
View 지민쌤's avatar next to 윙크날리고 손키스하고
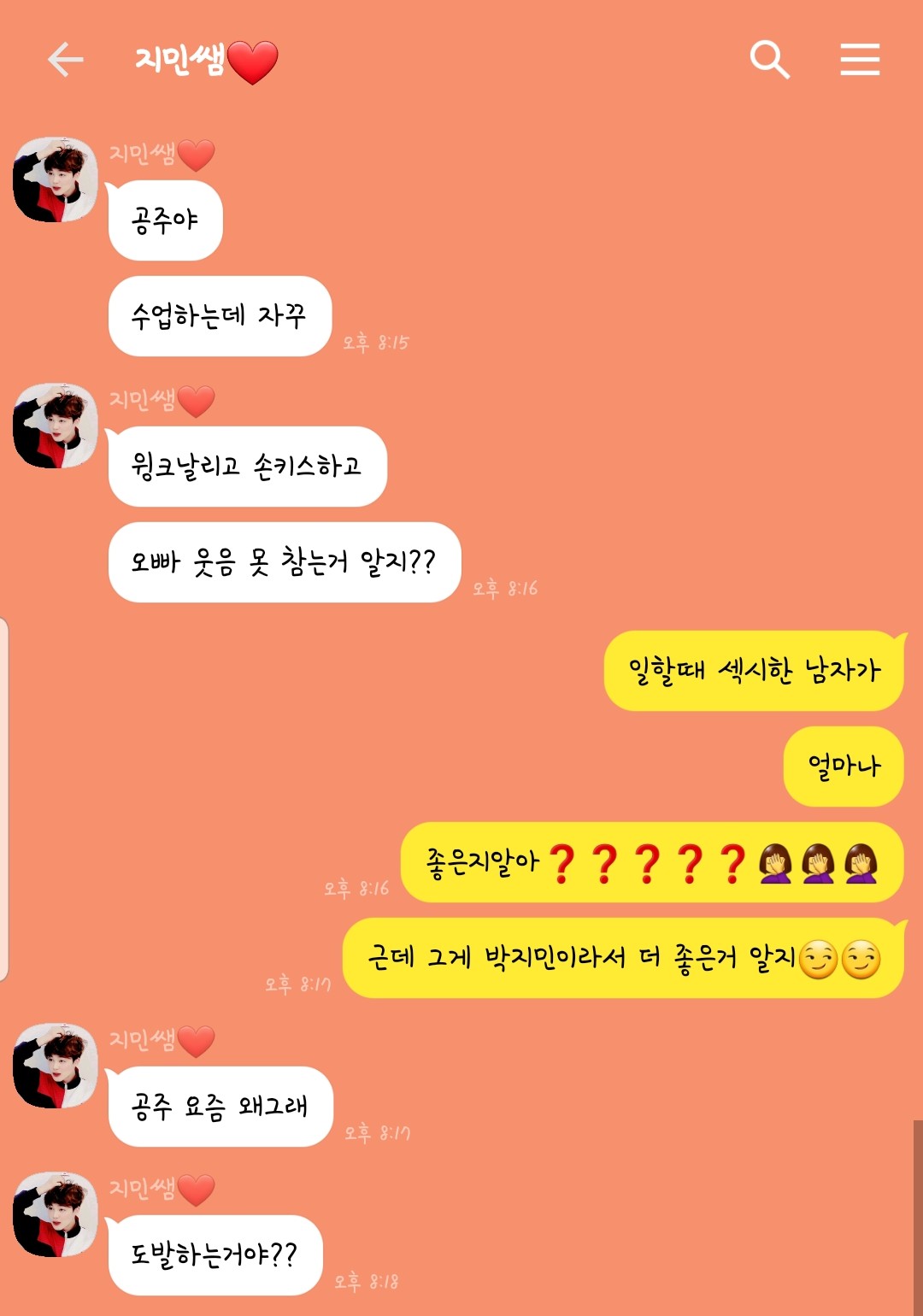pyautogui.click(x=56, y=426)
